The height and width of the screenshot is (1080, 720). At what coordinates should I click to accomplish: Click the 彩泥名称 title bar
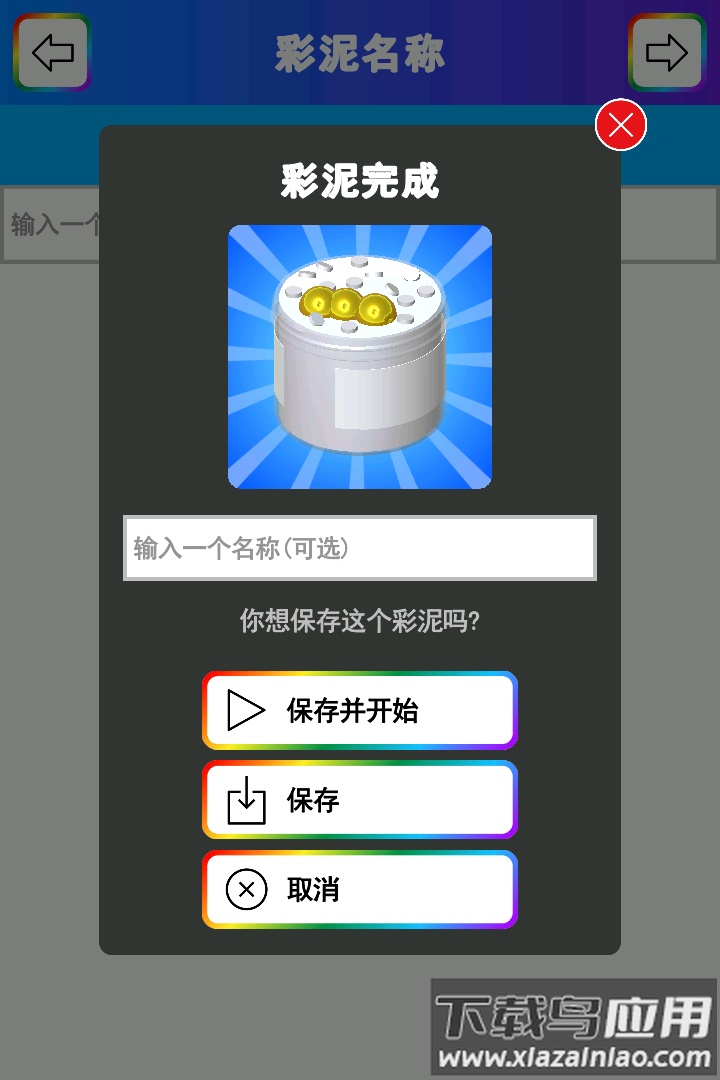(x=360, y=55)
